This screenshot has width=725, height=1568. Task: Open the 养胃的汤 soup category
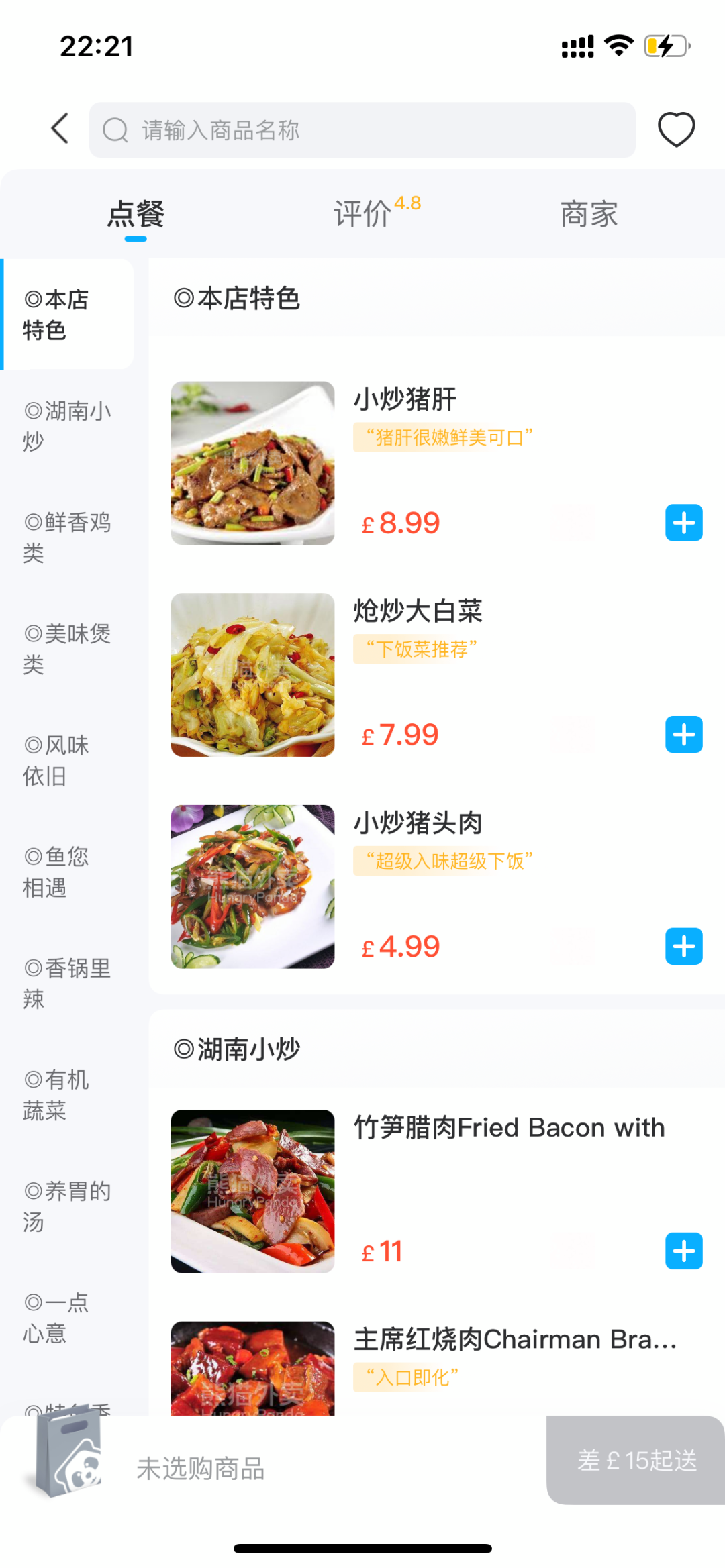(x=67, y=1206)
